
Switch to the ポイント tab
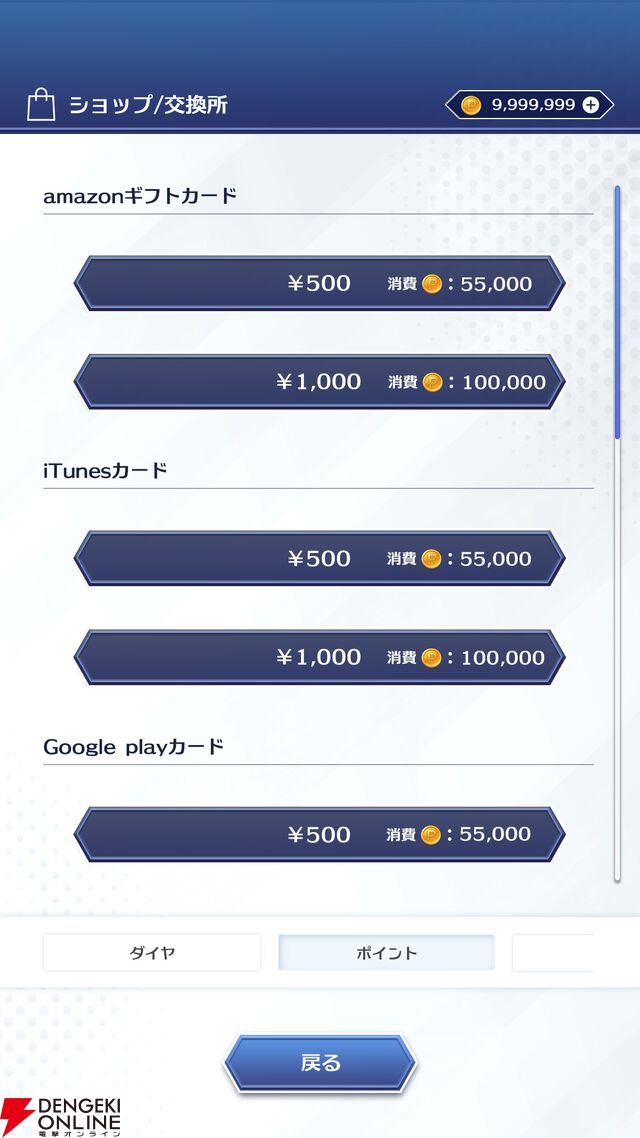pos(386,953)
